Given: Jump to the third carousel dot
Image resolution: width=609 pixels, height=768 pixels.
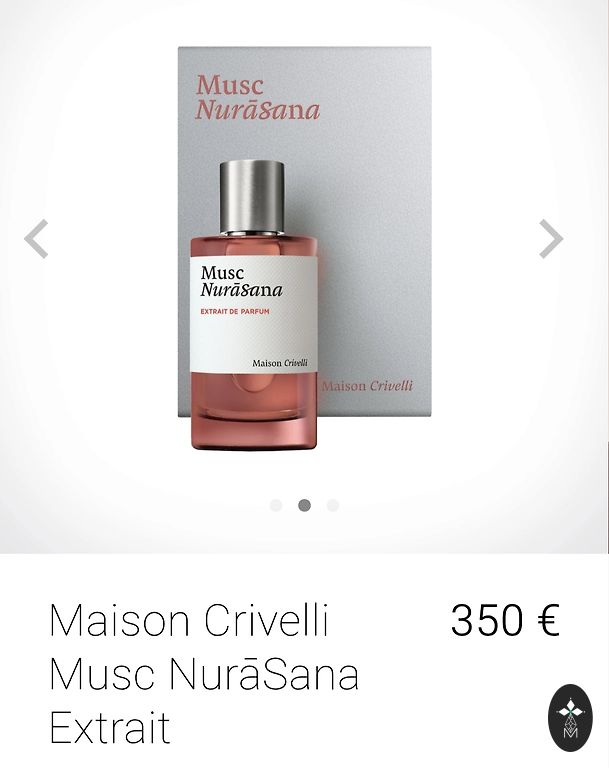Looking at the screenshot, I should point(333,505).
